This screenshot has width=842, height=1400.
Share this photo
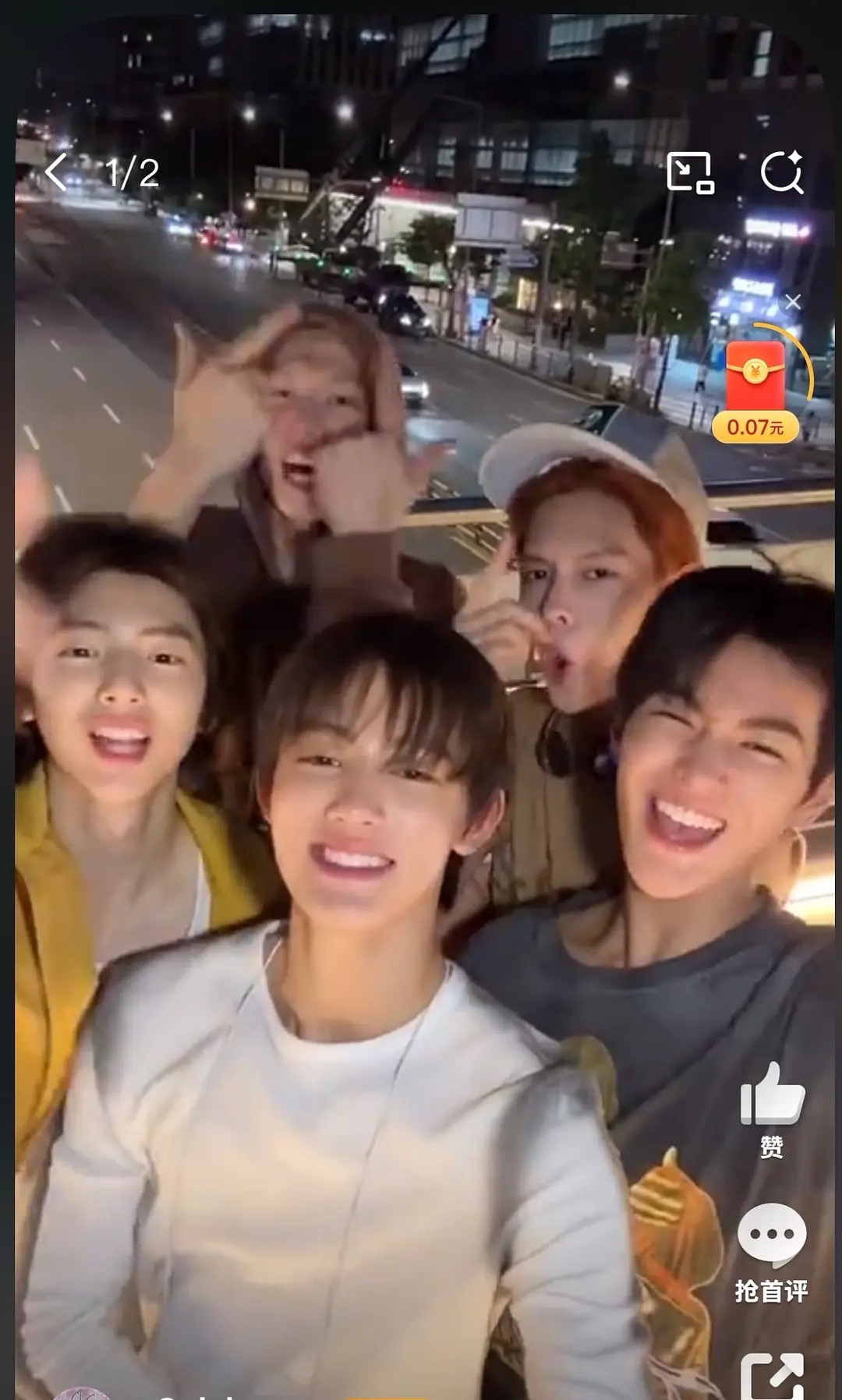(772, 1374)
